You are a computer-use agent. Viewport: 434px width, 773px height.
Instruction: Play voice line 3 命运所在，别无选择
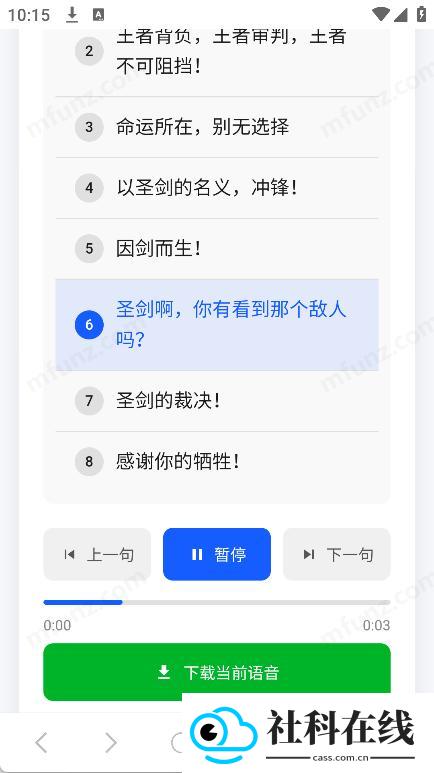pyautogui.click(x=217, y=127)
